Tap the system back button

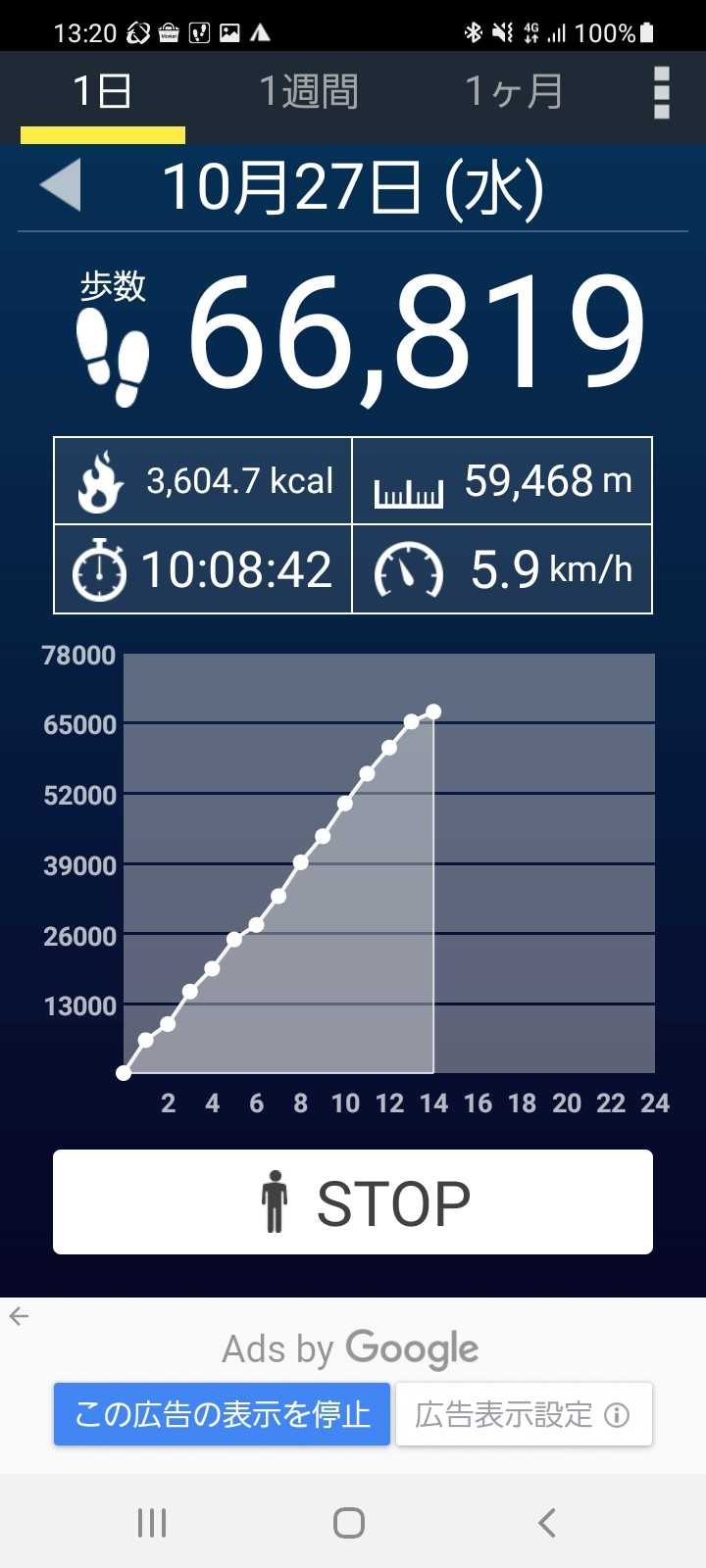(547, 1523)
